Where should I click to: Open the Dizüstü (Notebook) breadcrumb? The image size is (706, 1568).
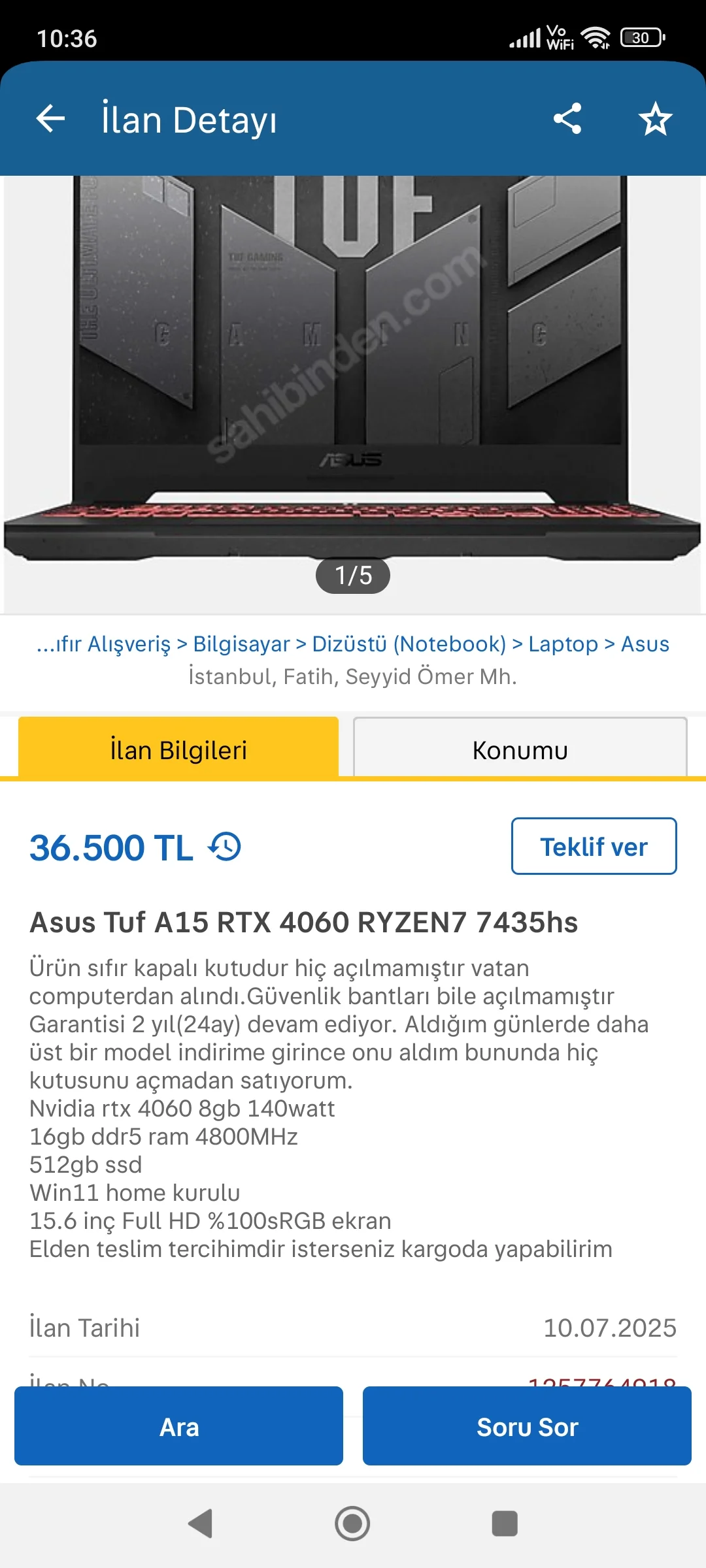[409, 644]
